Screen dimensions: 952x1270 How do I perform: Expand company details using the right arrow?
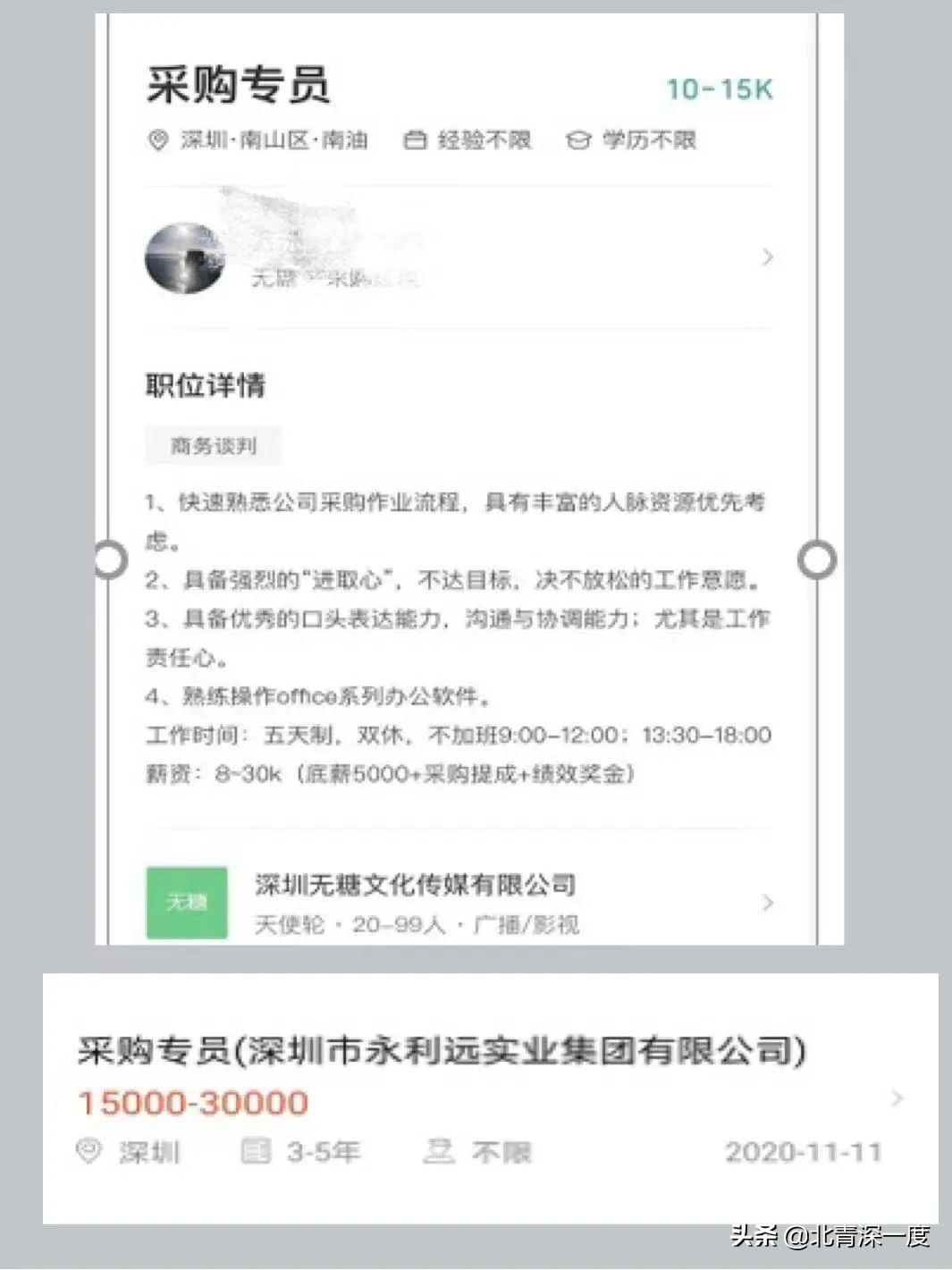coord(769,904)
